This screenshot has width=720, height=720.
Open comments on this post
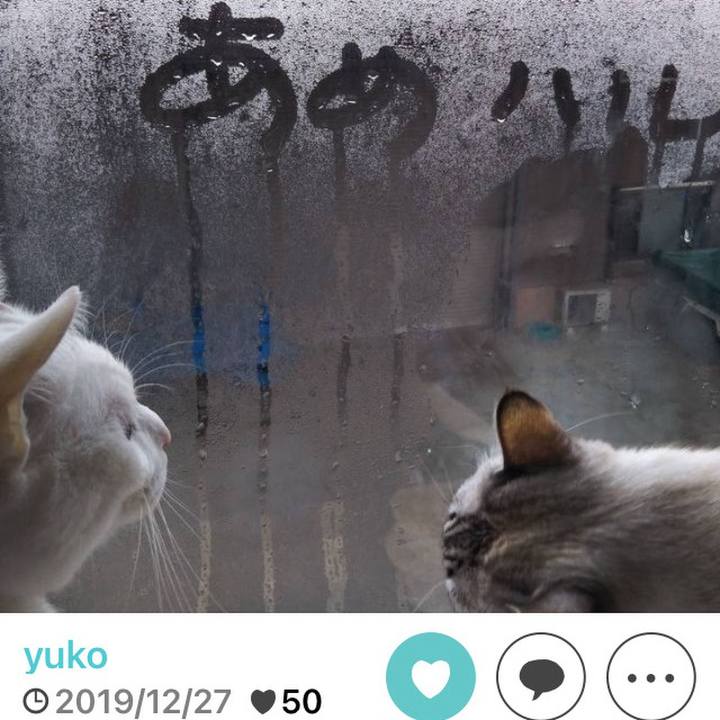541,678
